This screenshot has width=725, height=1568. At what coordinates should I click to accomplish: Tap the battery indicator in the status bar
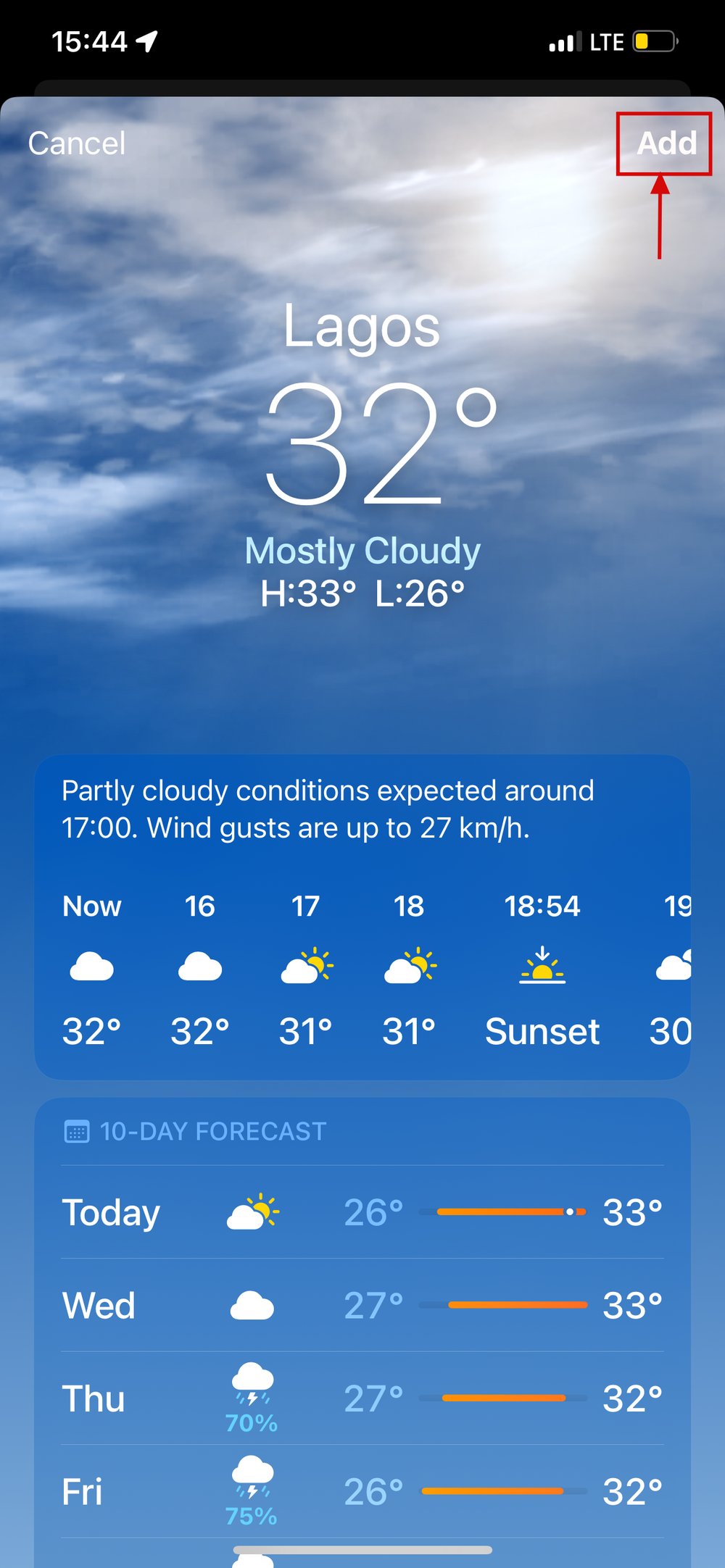coord(652,41)
